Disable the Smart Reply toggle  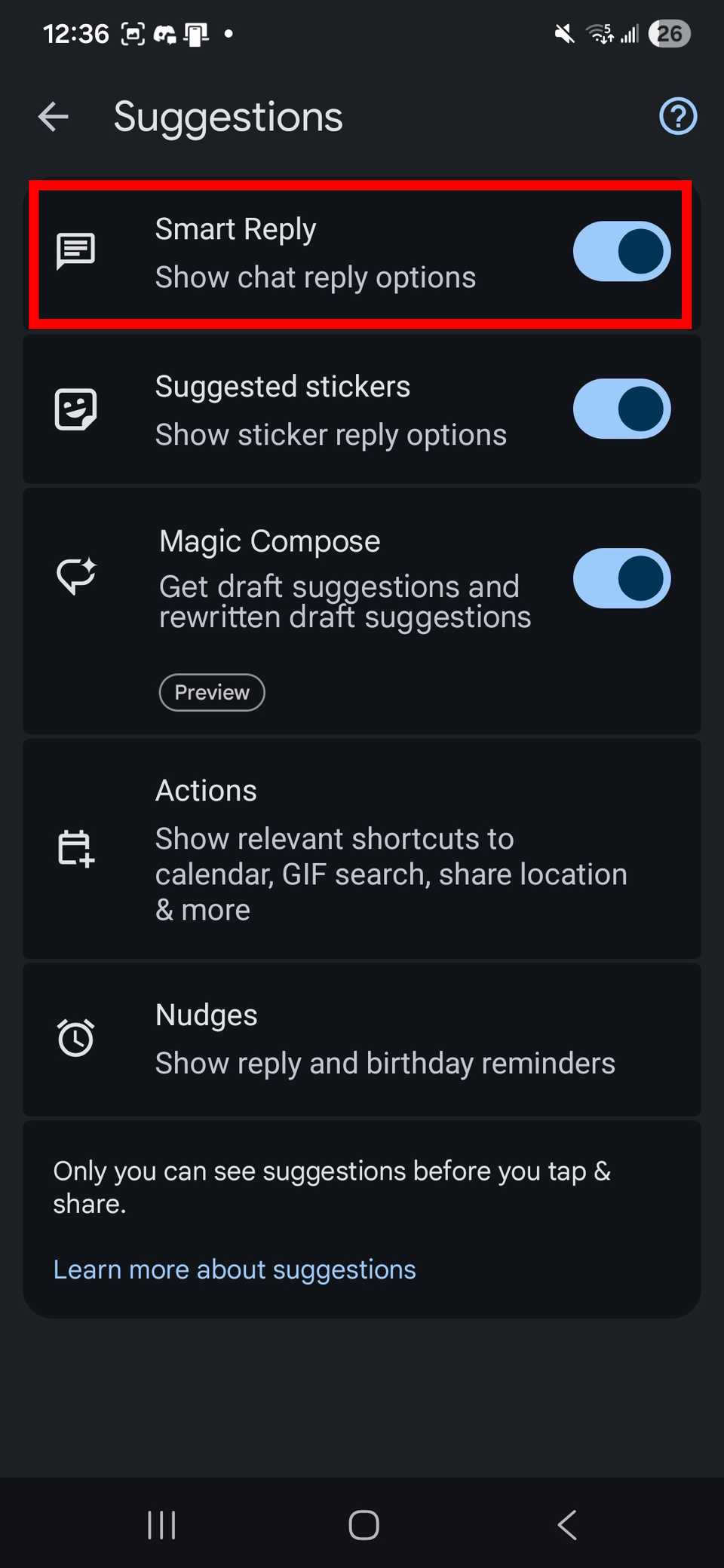tap(621, 252)
